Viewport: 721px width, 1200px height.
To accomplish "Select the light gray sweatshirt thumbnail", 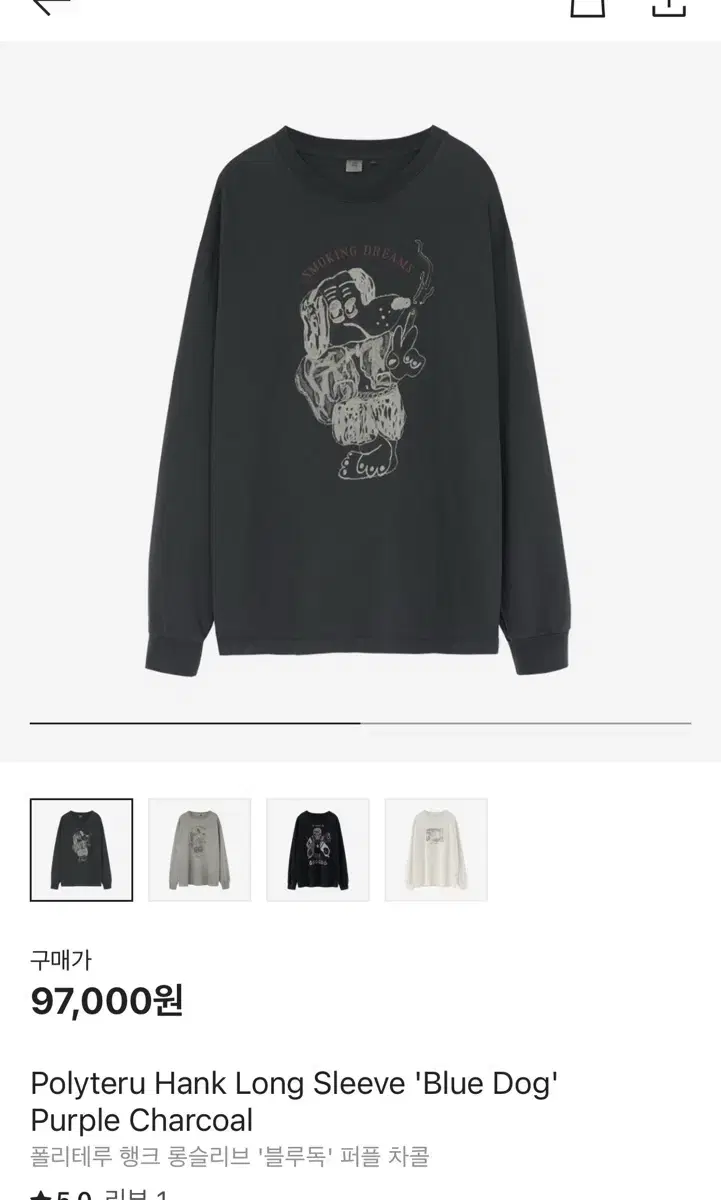I will 199,850.
